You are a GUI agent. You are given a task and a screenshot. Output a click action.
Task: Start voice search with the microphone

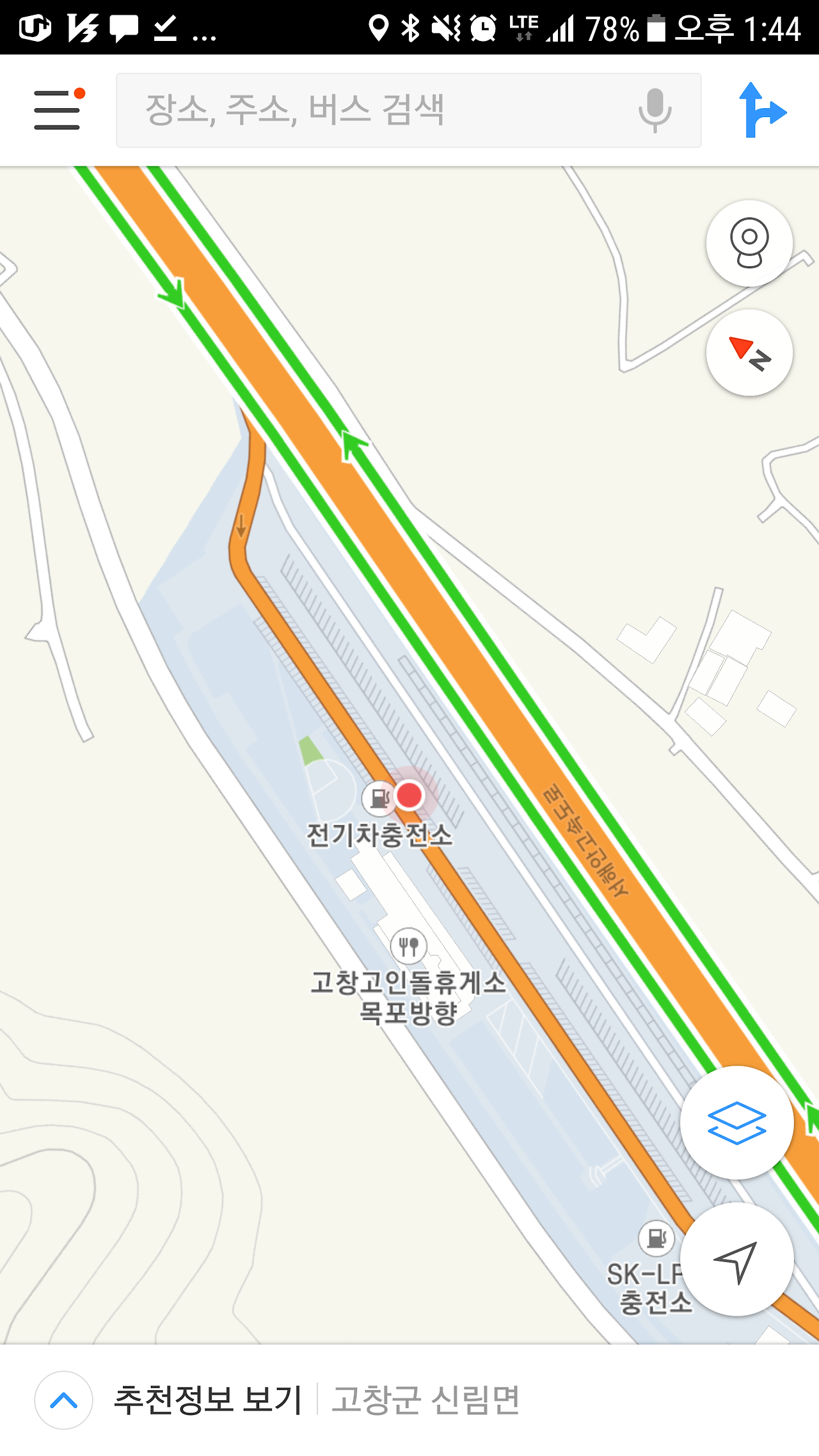tap(655, 110)
